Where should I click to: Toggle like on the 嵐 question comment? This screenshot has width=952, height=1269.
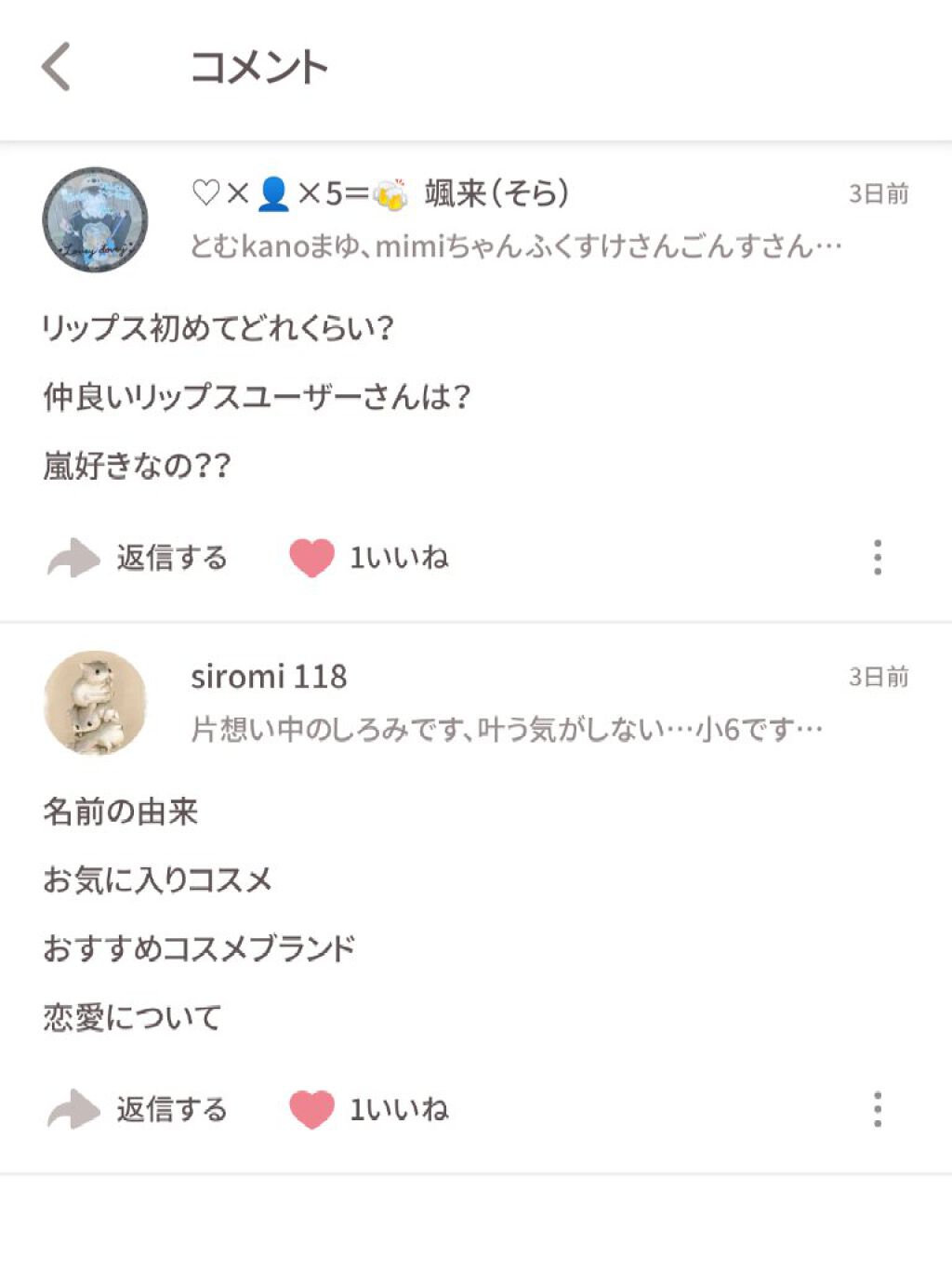pyautogui.click(x=312, y=558)
